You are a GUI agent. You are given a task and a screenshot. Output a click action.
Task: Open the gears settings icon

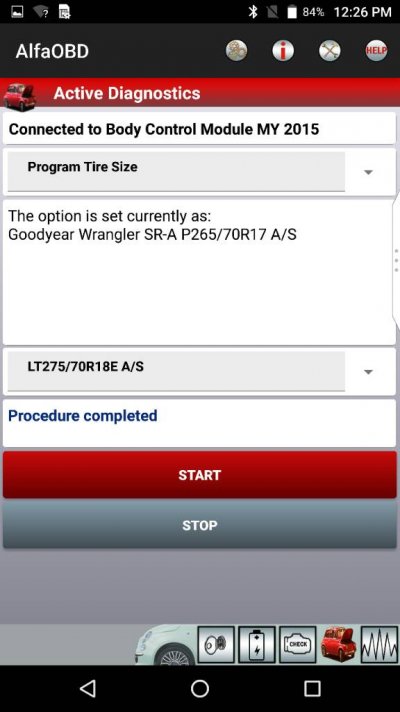pos(237,50)
